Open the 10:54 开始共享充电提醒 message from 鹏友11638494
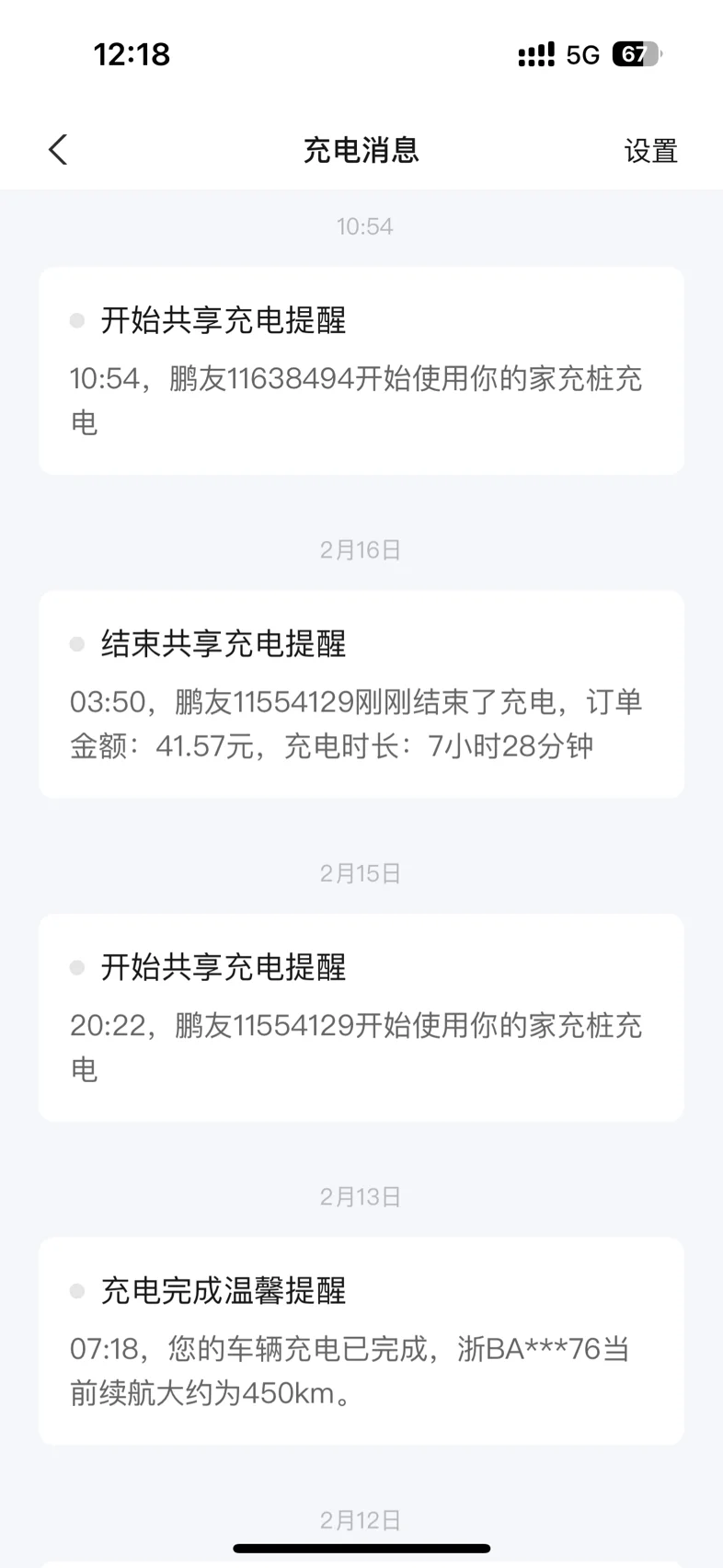Image resolution: width=723 pixels, height=1568 pixels. 361,371
